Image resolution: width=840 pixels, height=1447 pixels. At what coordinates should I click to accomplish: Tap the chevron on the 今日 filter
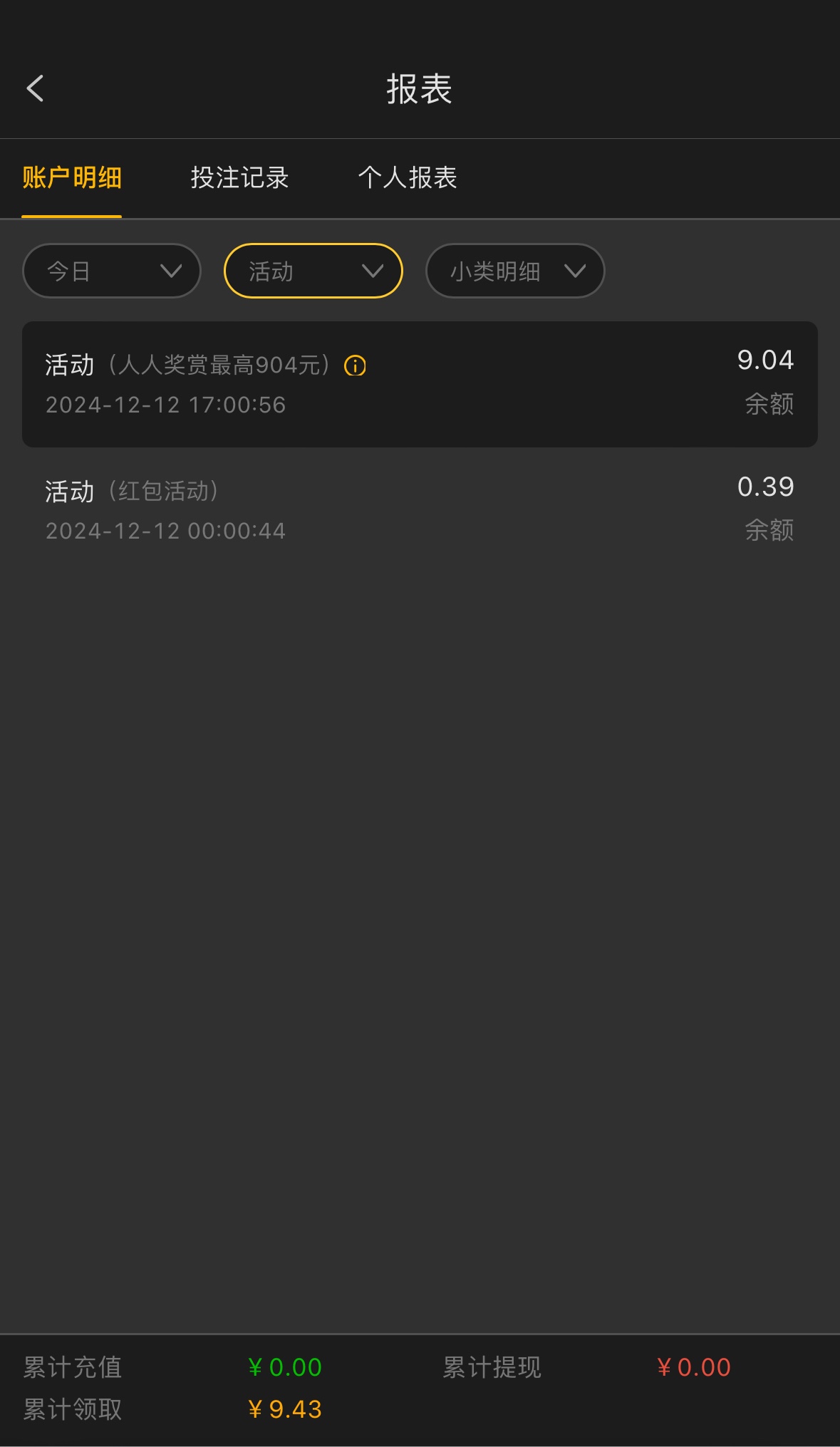point(170,271)
